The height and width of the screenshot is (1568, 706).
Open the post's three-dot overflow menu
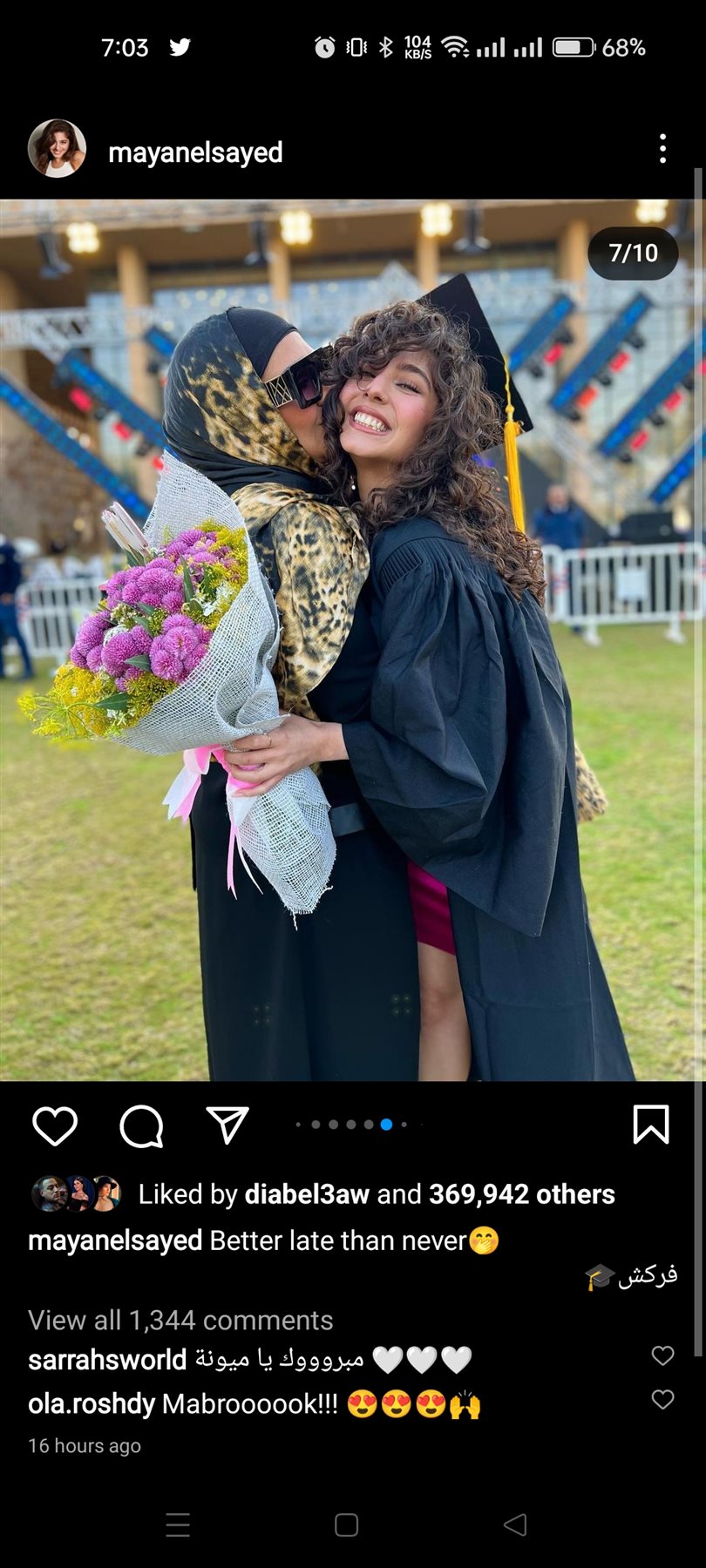pyautogui.click(x=662, y=149)
